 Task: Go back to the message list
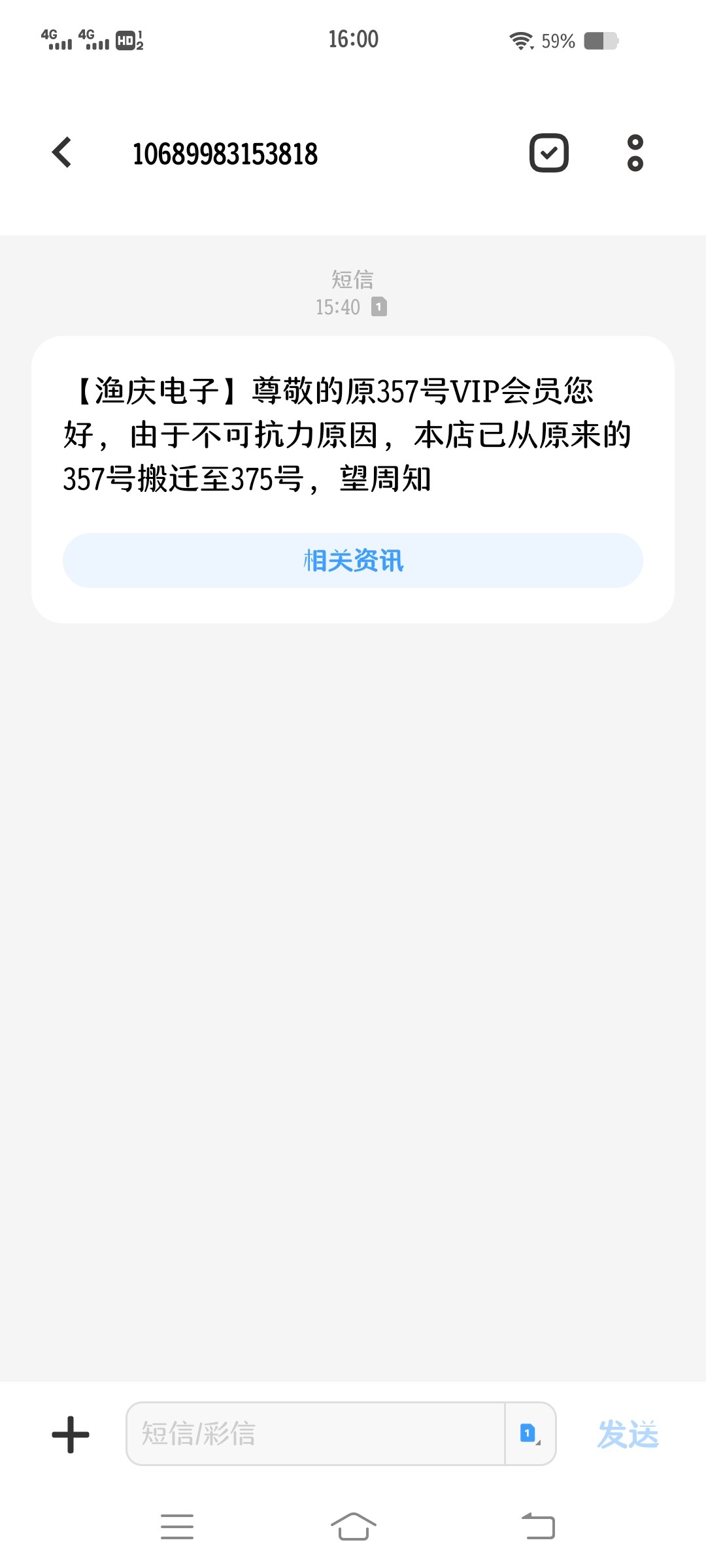click(62, 153)
